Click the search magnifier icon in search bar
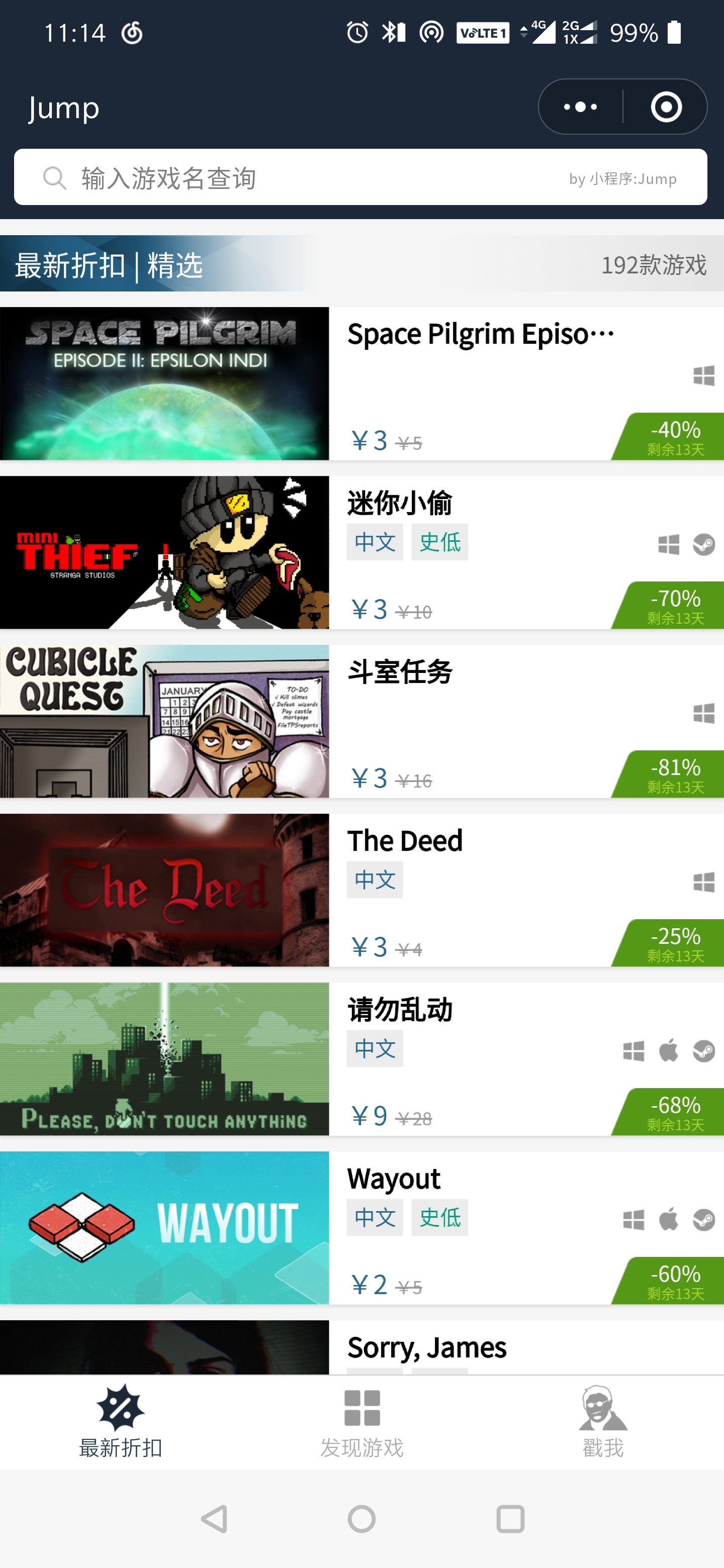The width and height of the screenshot is (724, 1568). click(54, 177)
